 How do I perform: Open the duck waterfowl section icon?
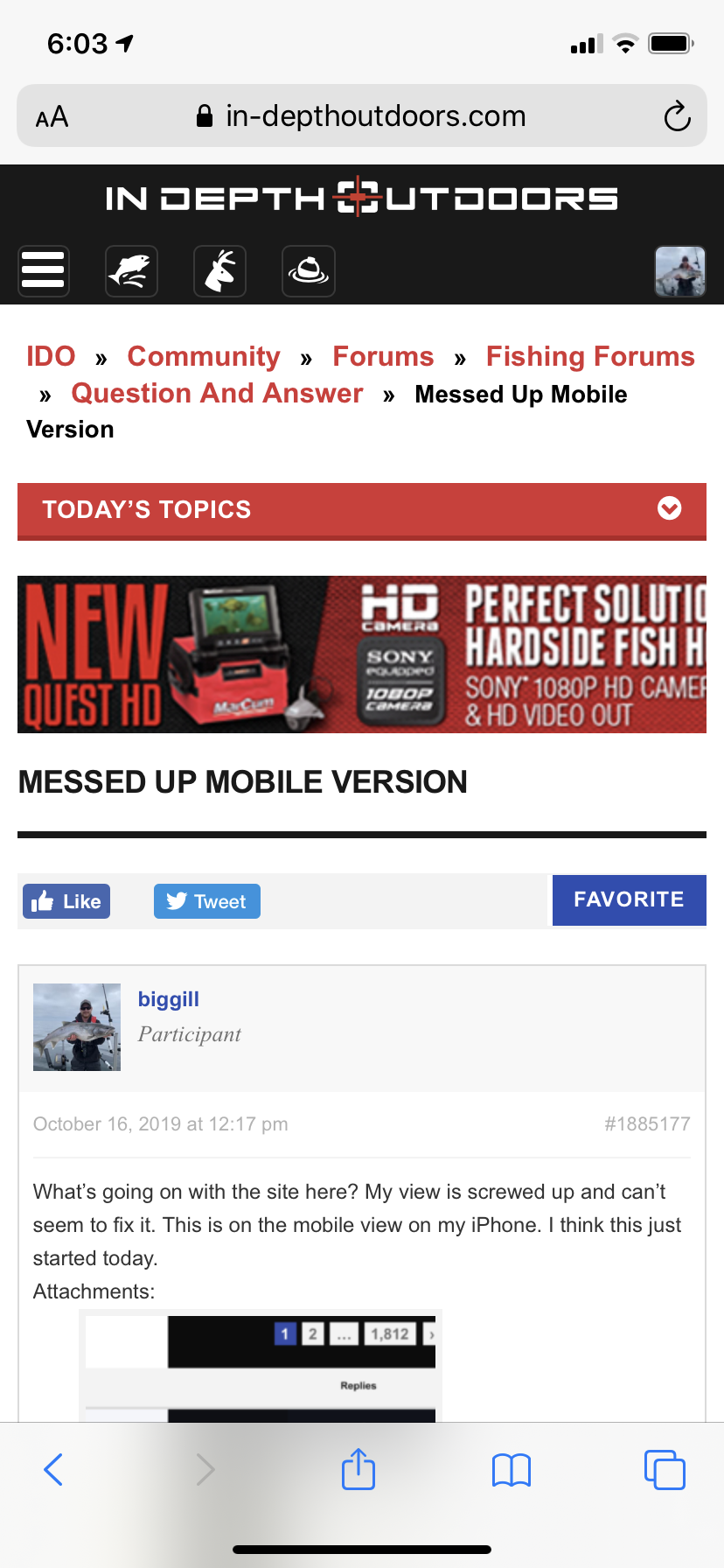pos(309,270)
